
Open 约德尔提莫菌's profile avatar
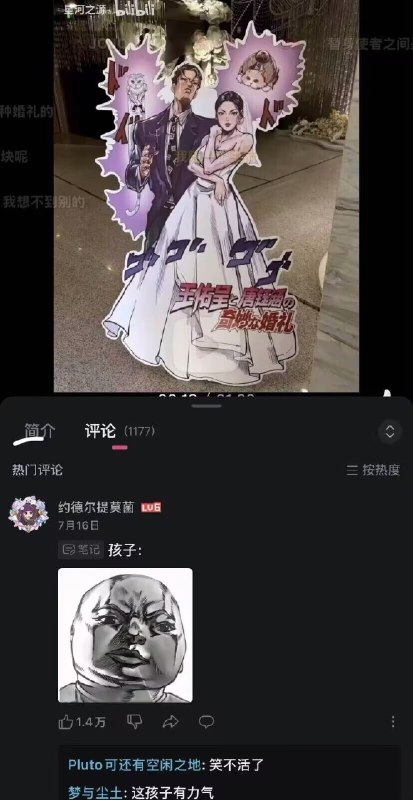tap(28, 514)
